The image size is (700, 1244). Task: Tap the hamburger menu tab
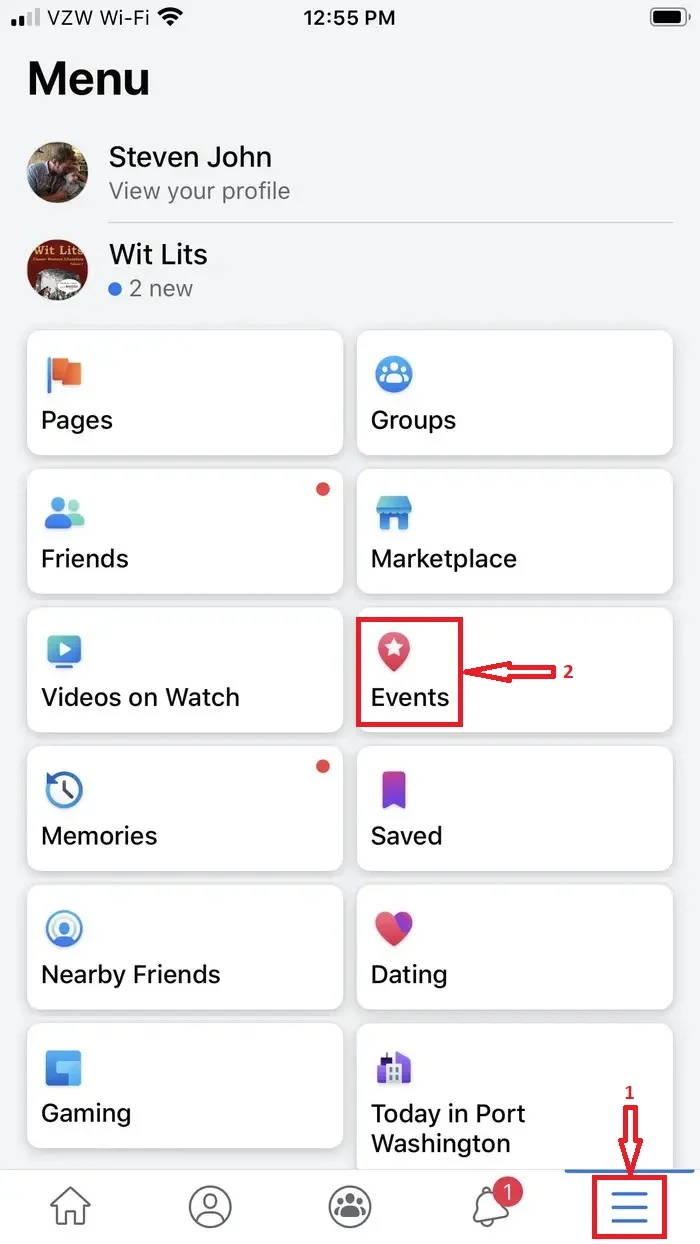tap(630, 1207)
